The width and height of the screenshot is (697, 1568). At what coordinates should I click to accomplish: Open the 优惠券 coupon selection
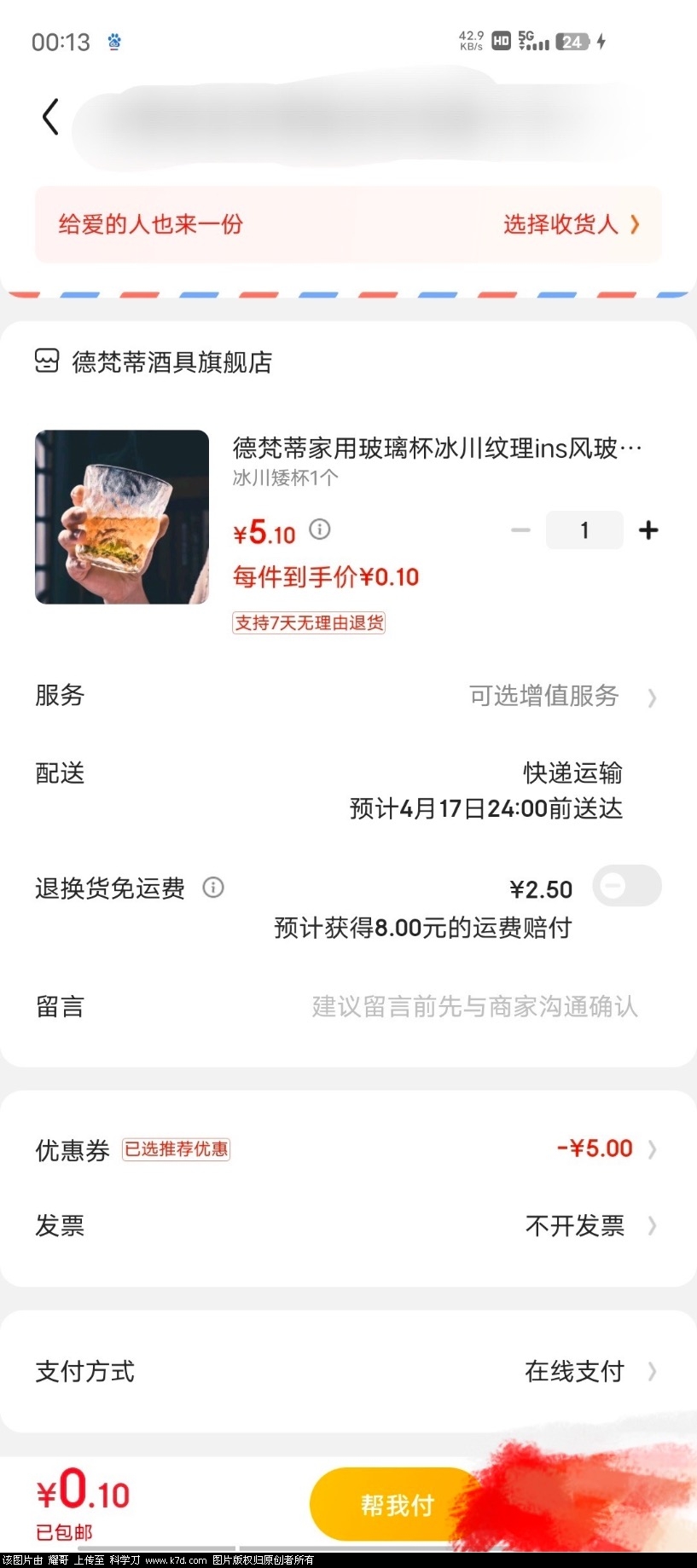coord(601,1149)
